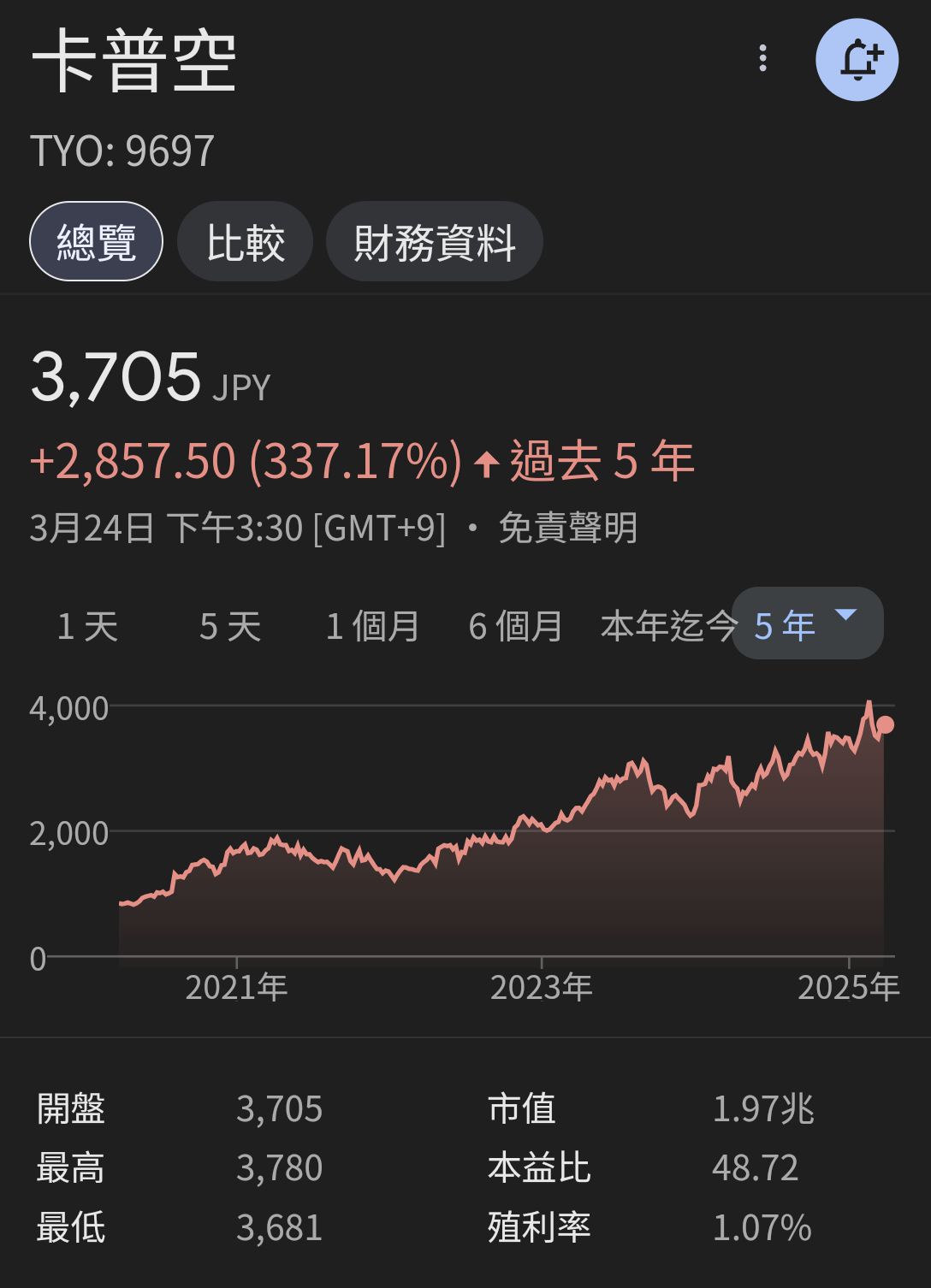The height and width of the screenshot is (1288, 931).
Task: Switch to the 比較 tab
Action: [x=245, y=242]
